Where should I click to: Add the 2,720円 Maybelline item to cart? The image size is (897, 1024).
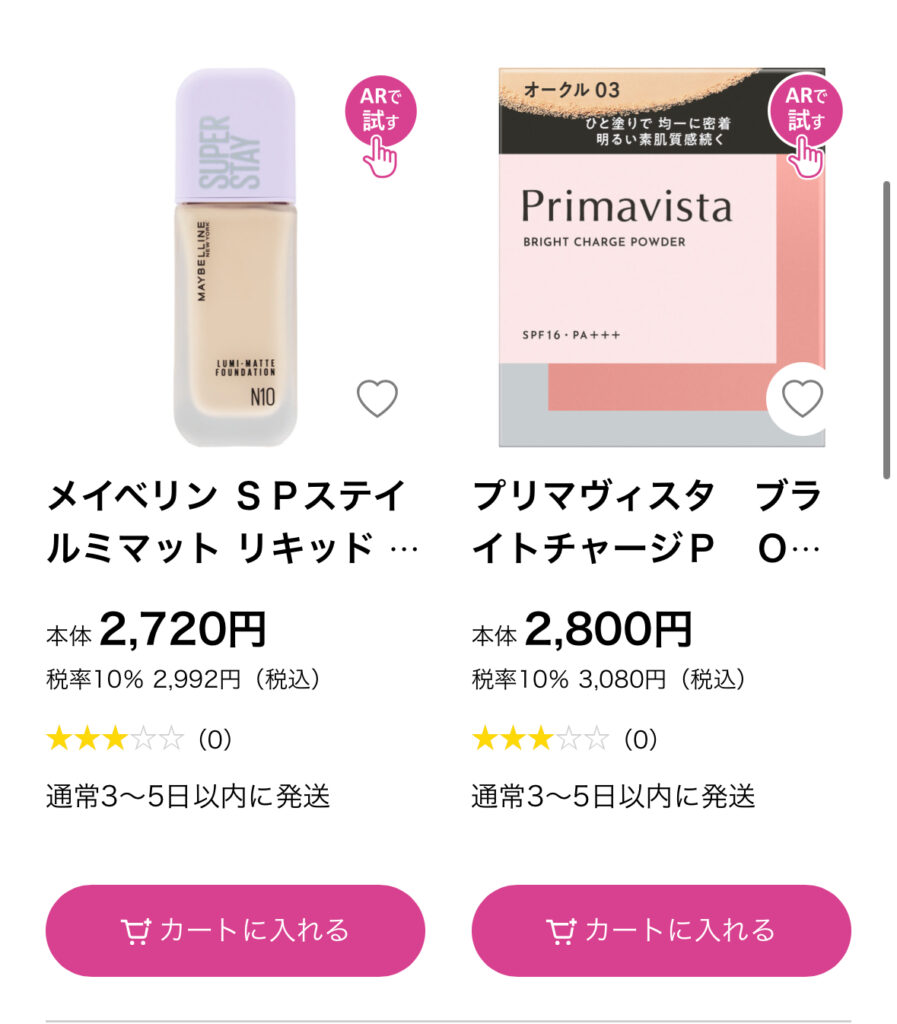point(235,930)
